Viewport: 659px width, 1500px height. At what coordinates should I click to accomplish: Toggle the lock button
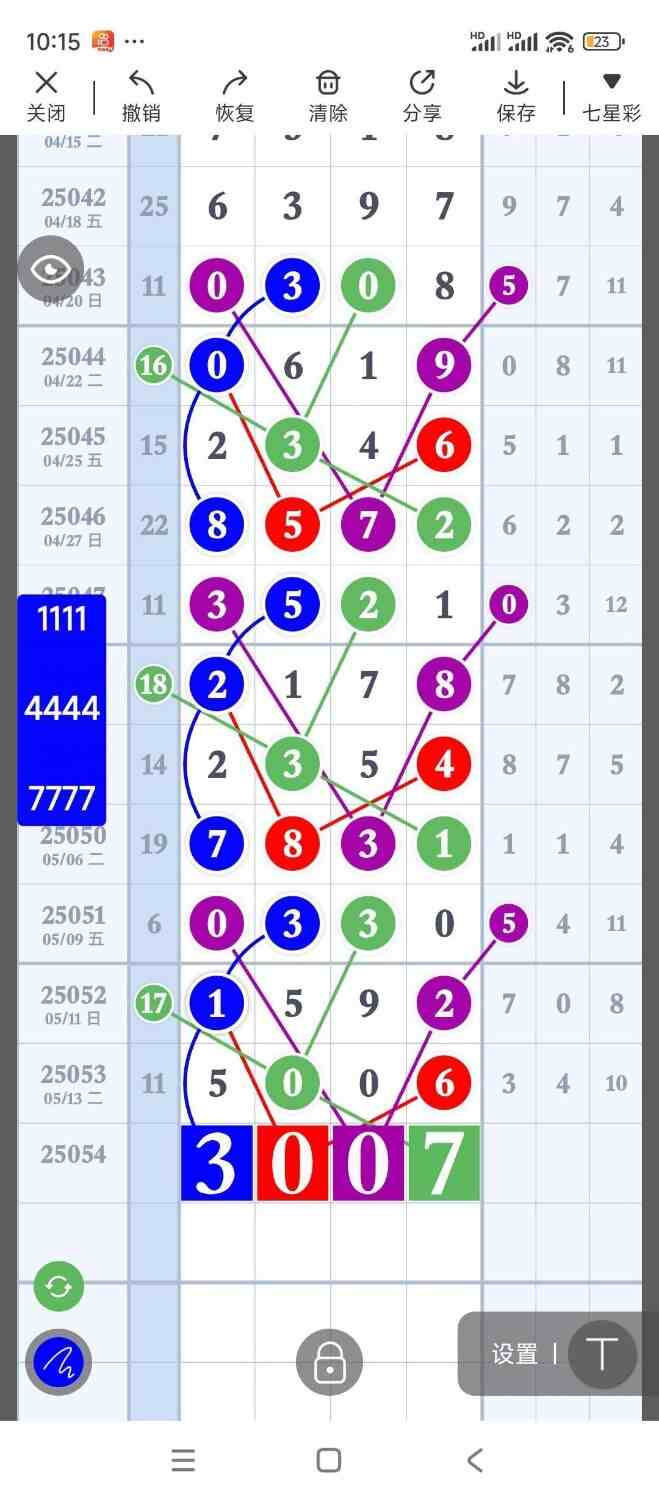coord(329,1361)
